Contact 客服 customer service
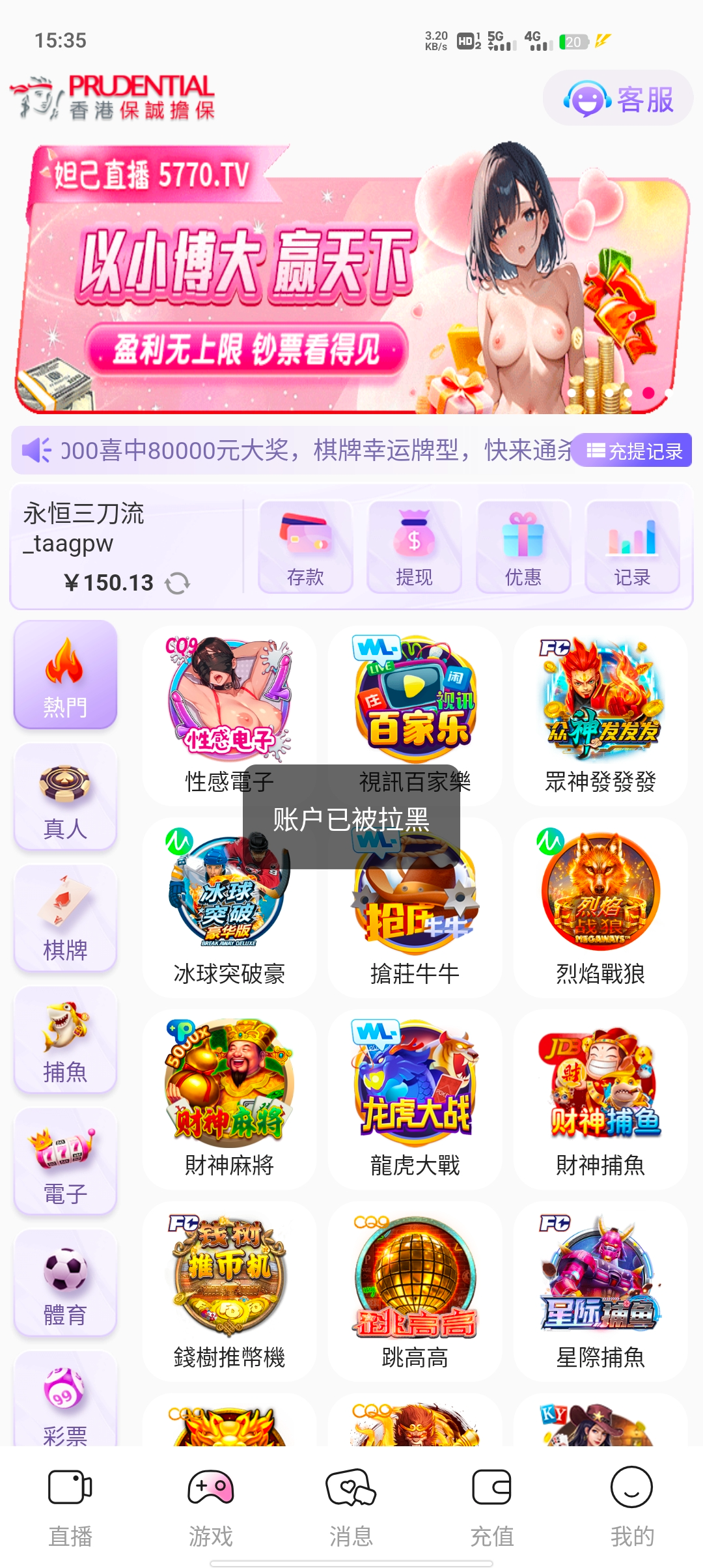This screenshot has width=703, height=1568. [x=615, y=99]
